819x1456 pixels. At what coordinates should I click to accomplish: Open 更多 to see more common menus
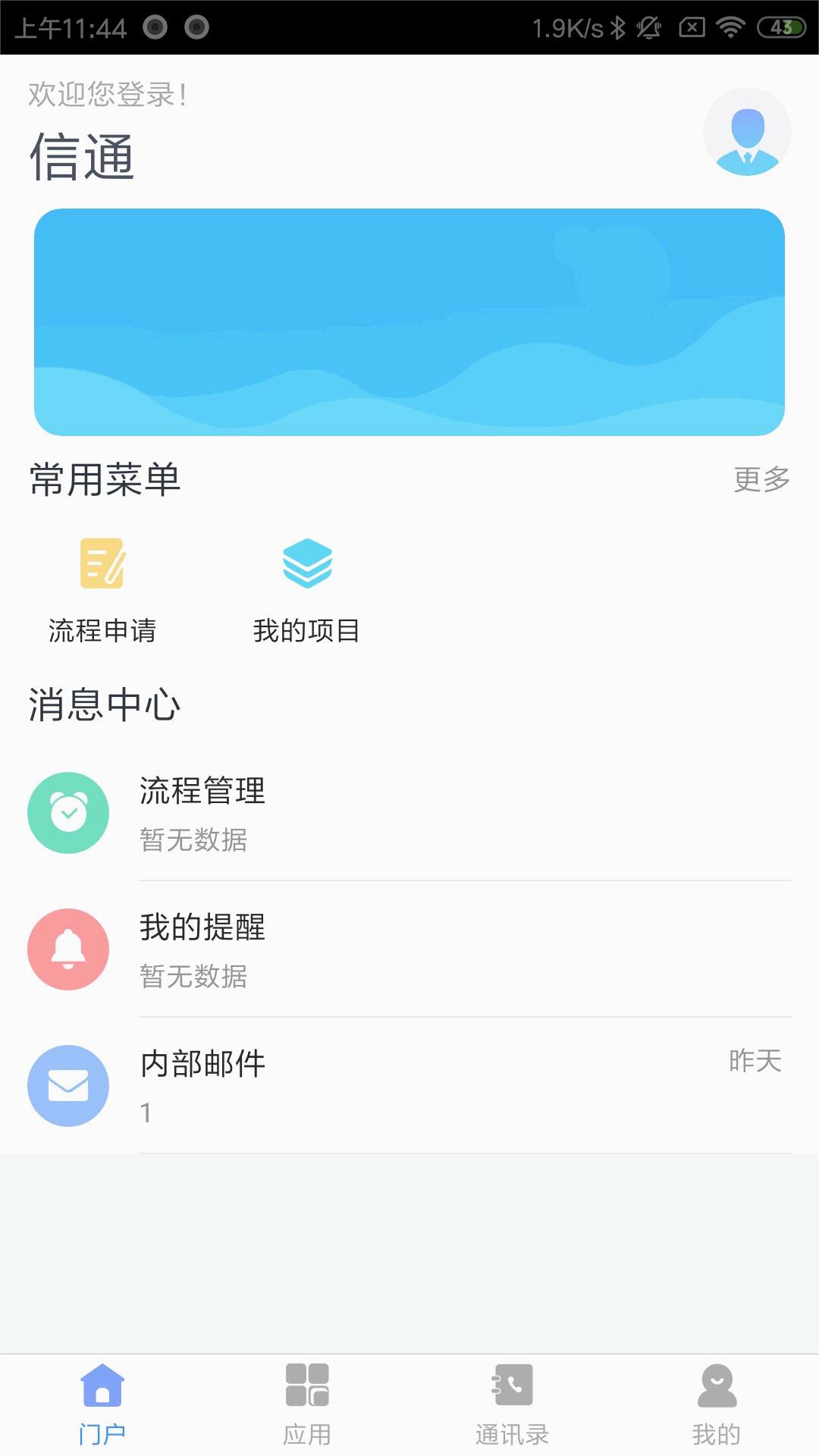point(761,479)
